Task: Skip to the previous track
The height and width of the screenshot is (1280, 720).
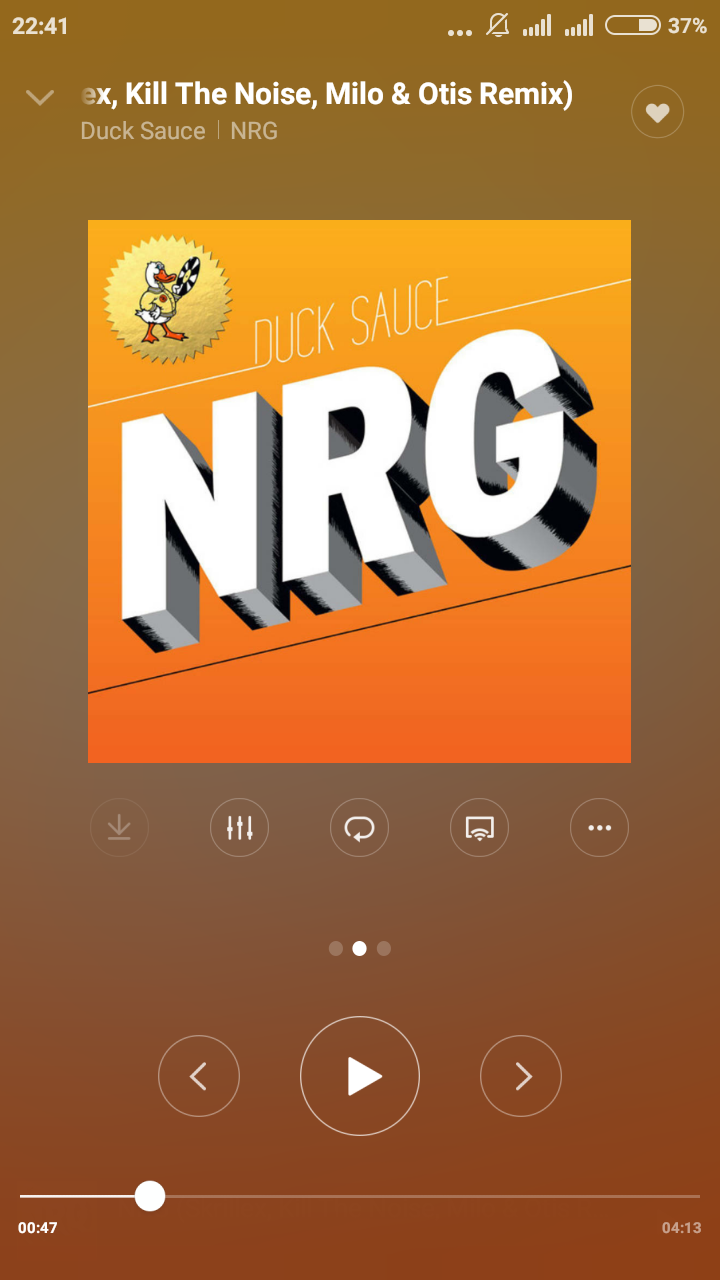Action: [199, 1076]
